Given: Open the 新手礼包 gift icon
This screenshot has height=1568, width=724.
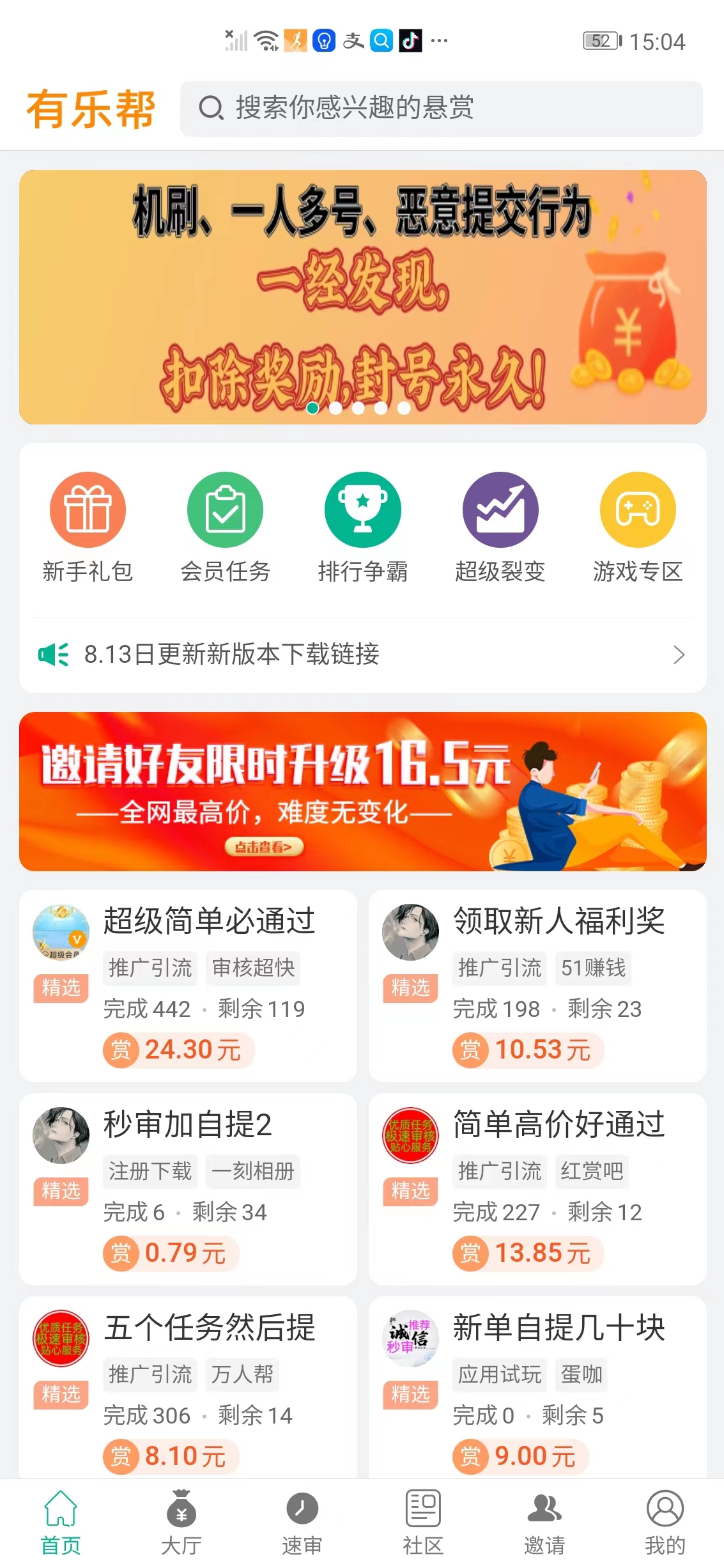Looking at the screenshot, I should point(88,509).
